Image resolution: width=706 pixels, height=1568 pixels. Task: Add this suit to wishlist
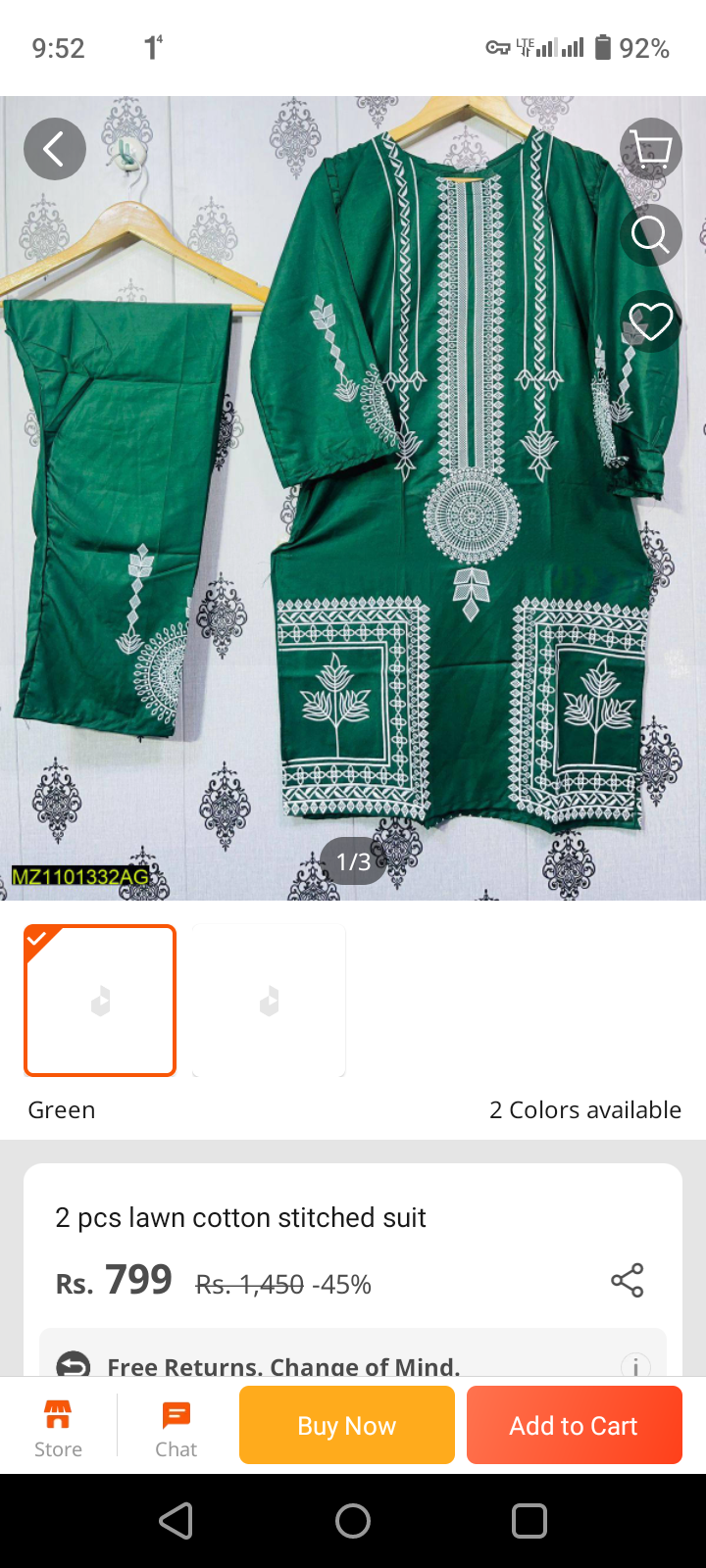[651, 321]
